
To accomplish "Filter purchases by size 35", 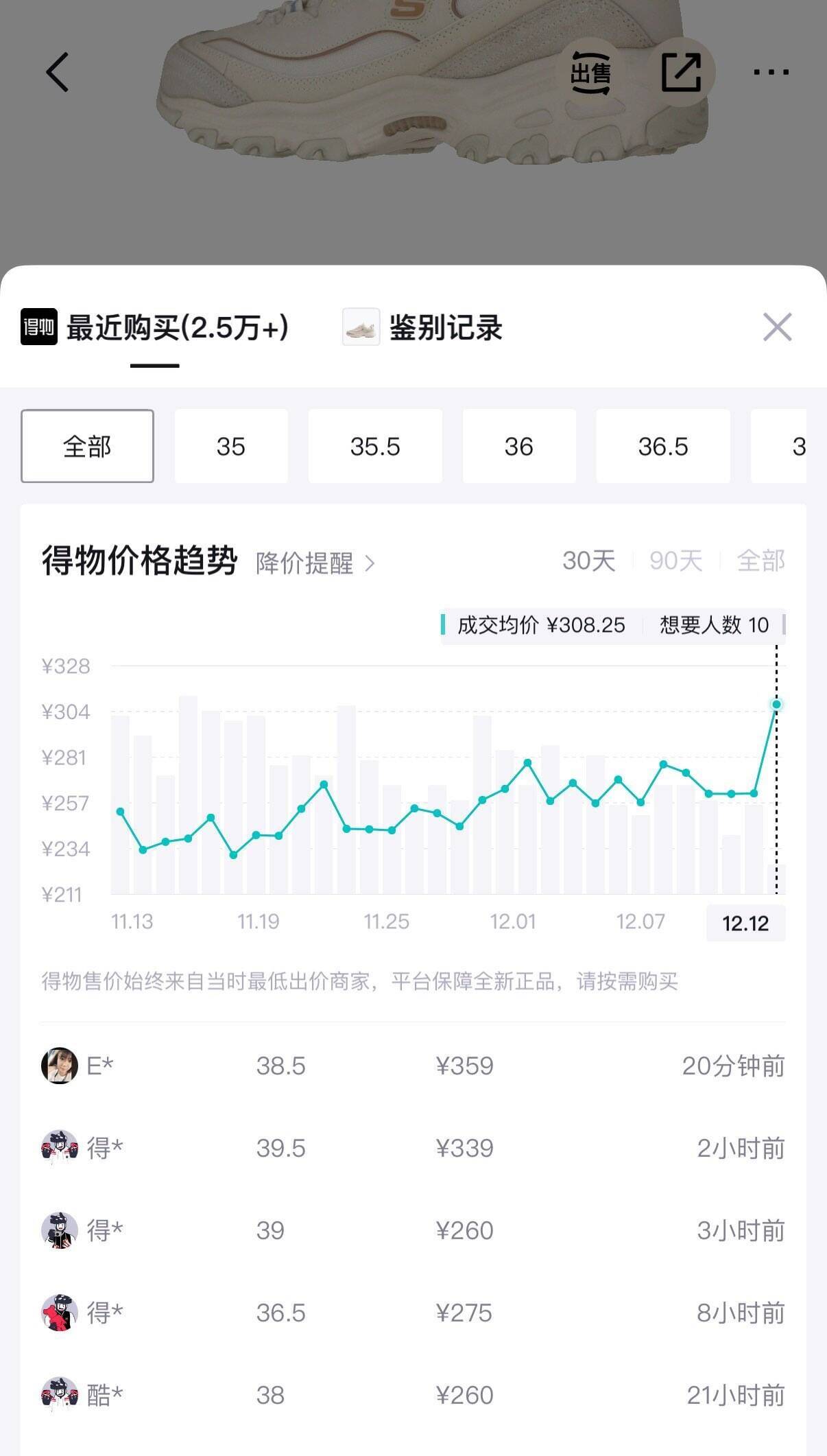I will click(231, 447).
